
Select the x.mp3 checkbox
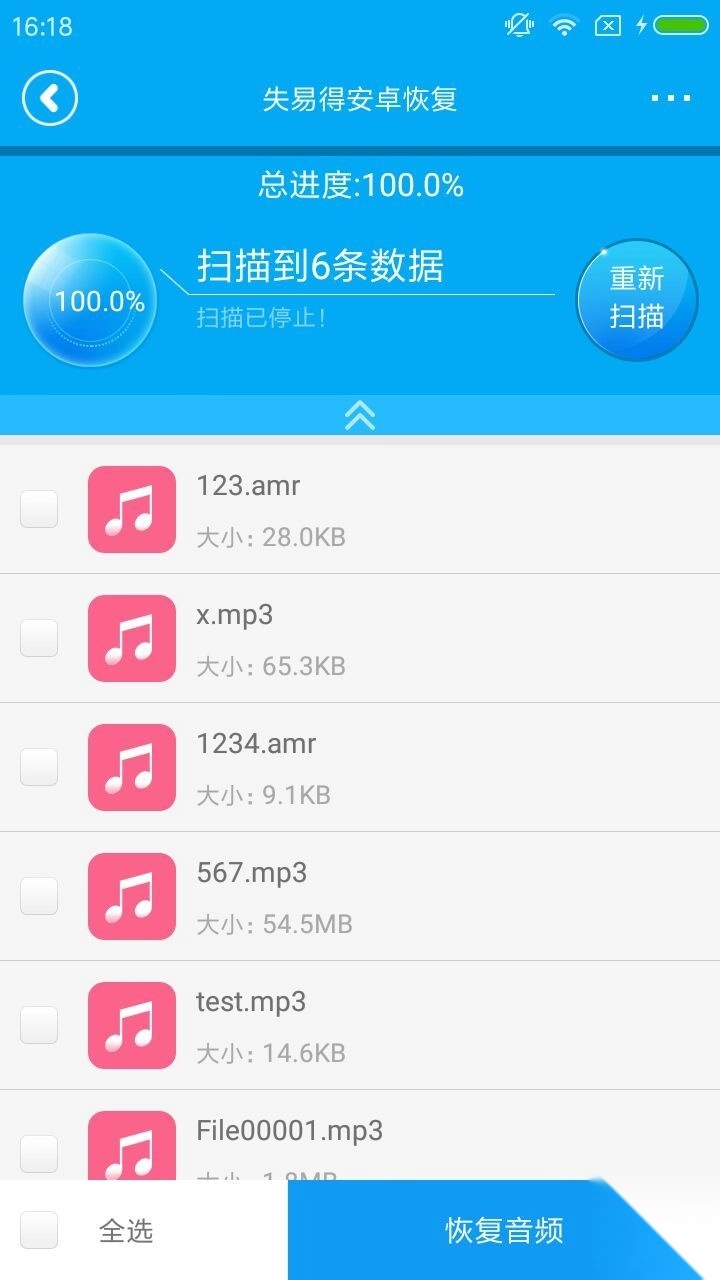point(39,638)
